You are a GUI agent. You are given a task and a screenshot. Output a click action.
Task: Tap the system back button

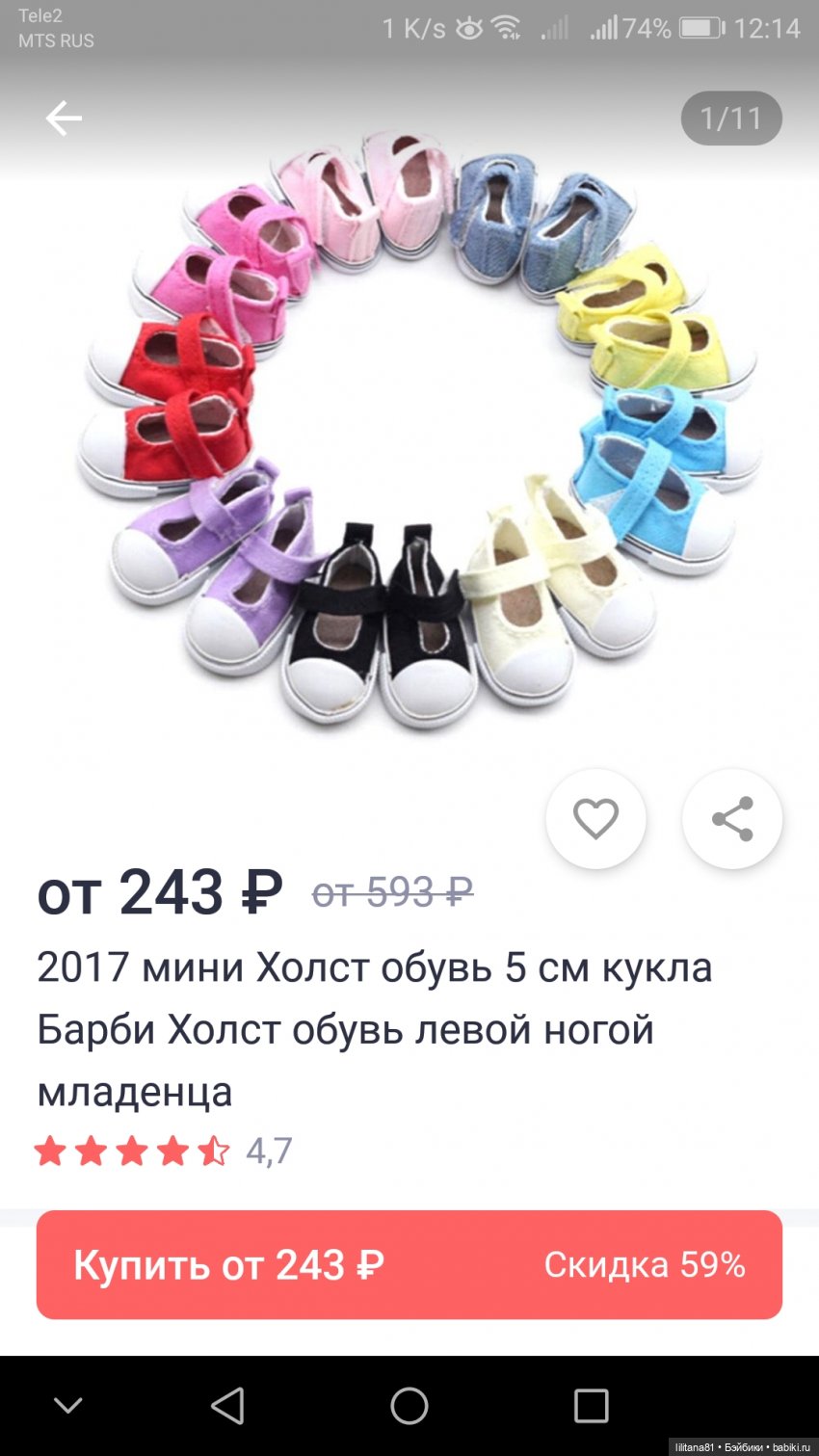click(227, 1406)
